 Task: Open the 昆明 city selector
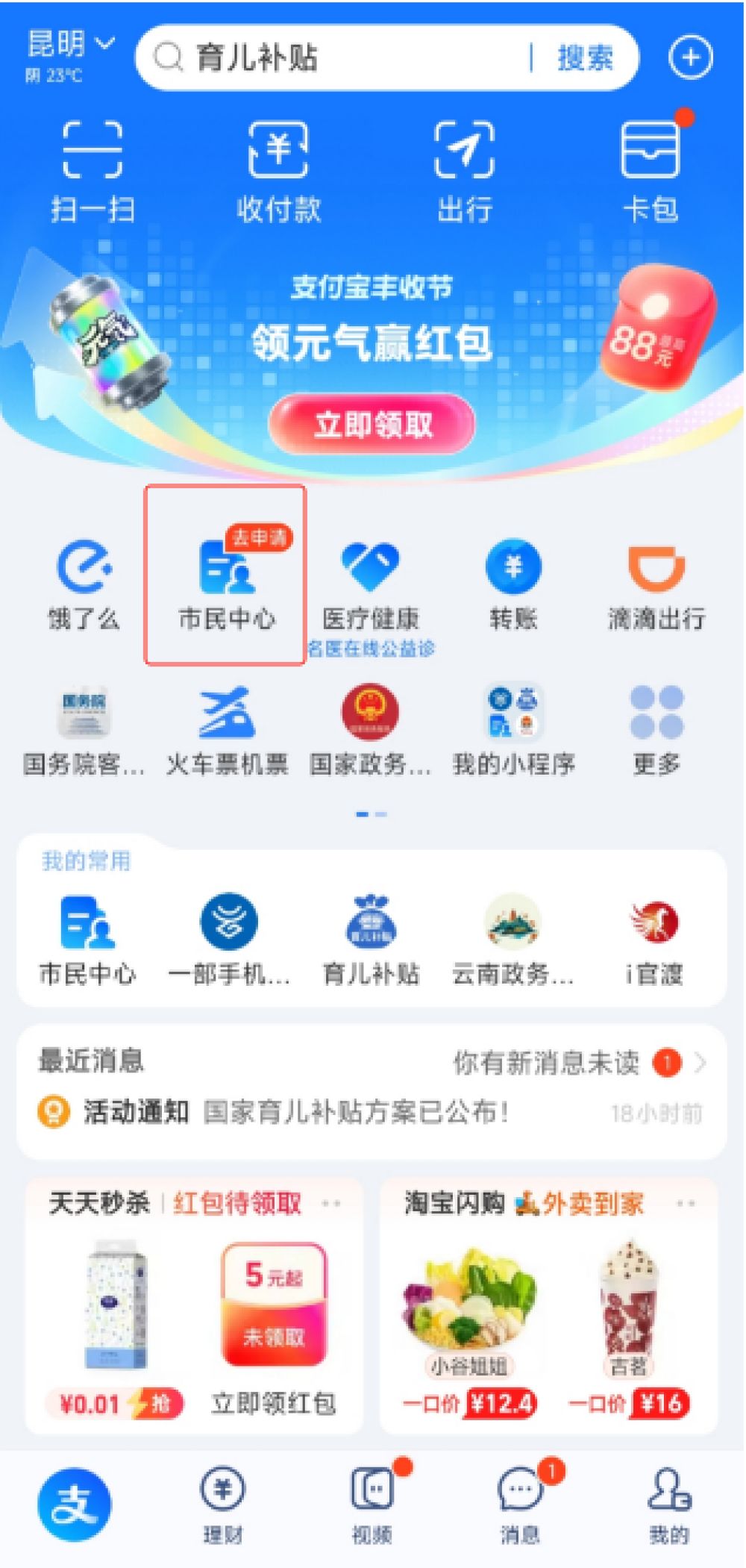69,45
